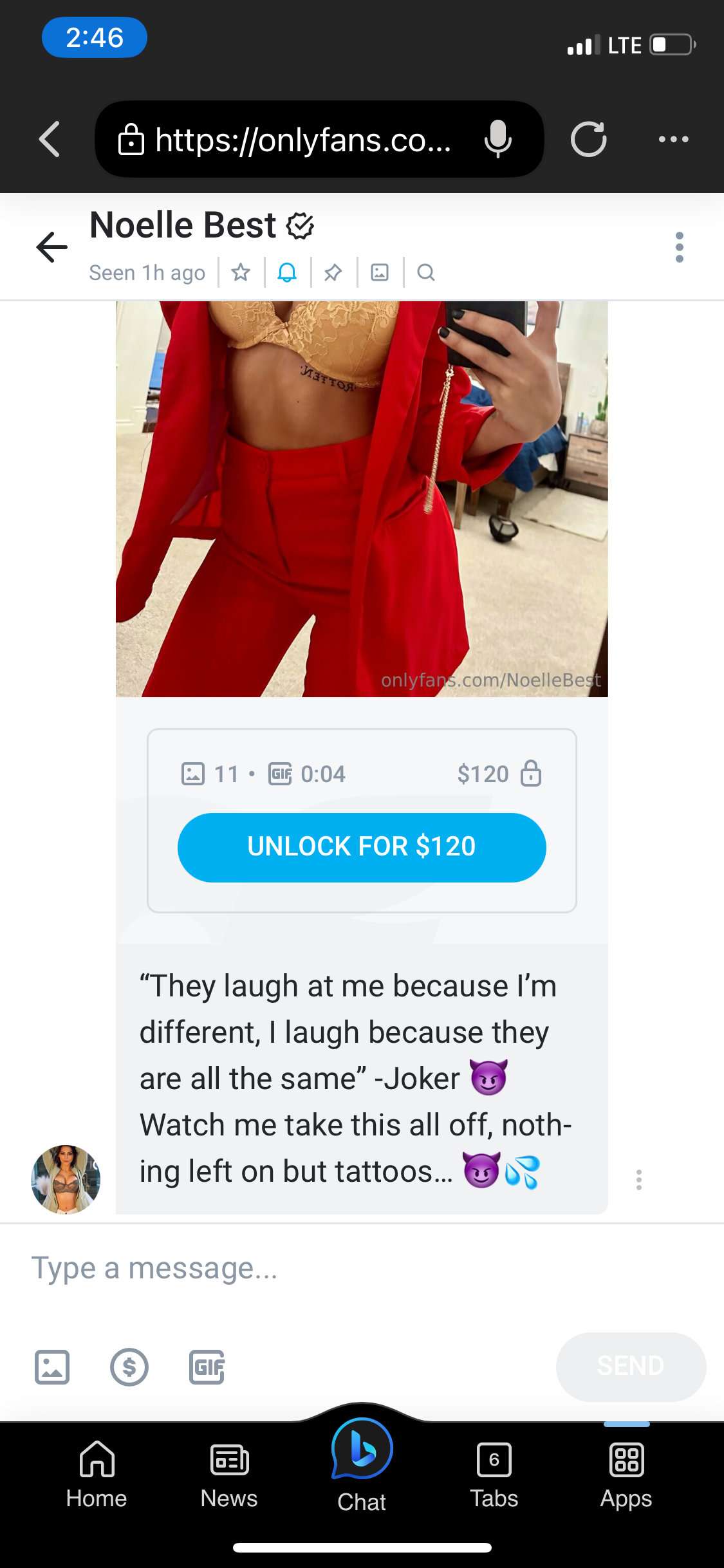Open the sender's profile avatar
The width and height of the screenshot is (724, 1568).
[x=66, y=1179]
